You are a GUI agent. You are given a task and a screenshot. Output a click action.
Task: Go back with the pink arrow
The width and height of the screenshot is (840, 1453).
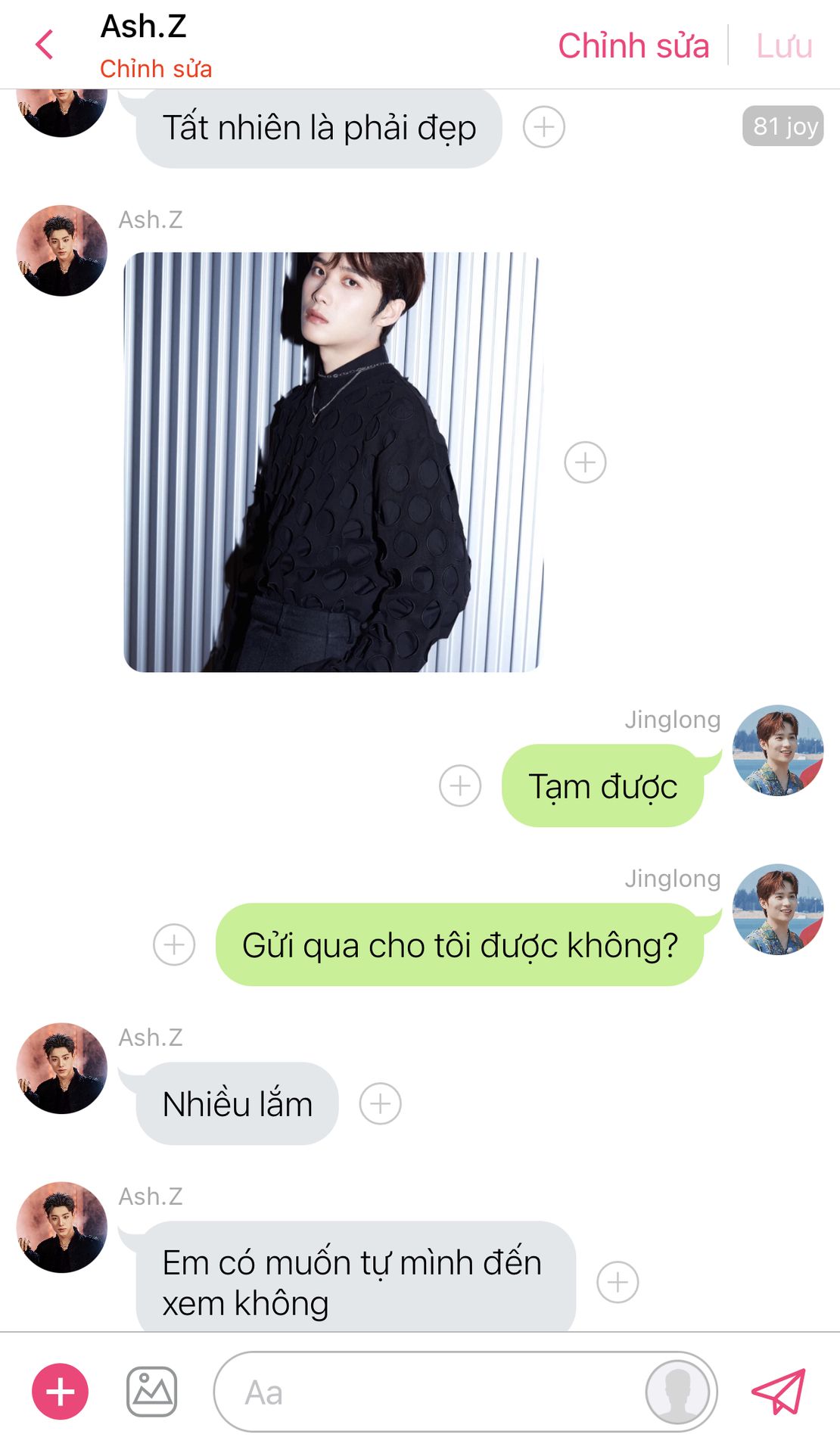pyautogui.click(x=45, y=45)
